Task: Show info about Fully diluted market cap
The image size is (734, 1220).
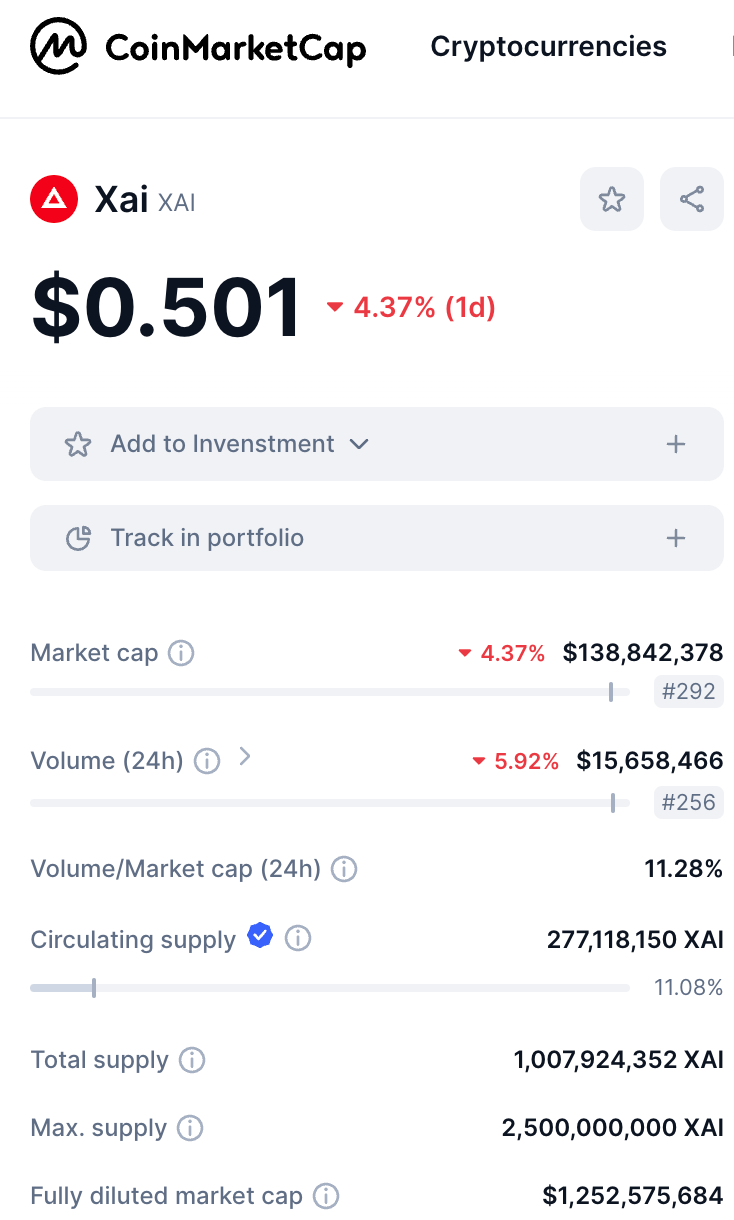Action: pyautogui.click(x=326, y=1196)
